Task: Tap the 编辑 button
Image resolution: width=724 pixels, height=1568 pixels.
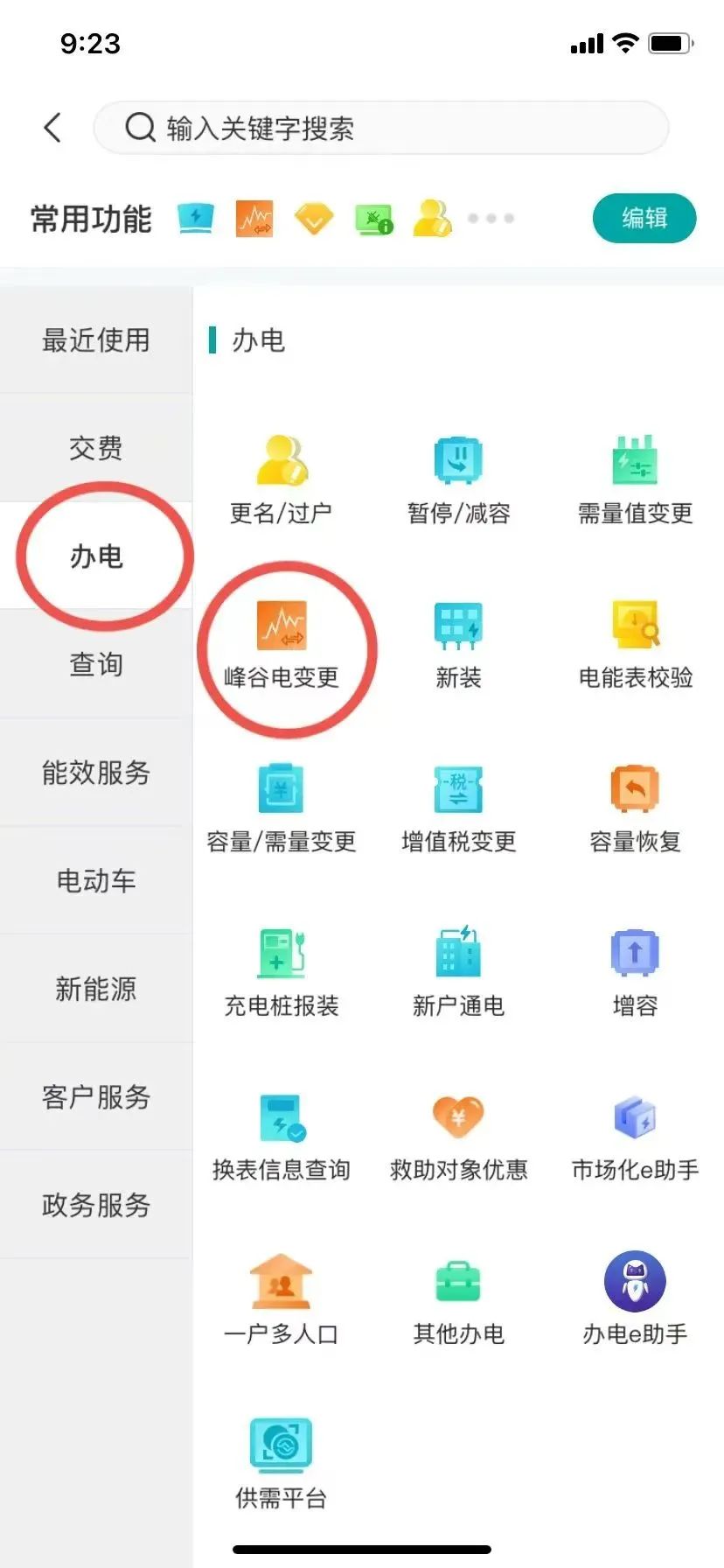Action: 644,218
